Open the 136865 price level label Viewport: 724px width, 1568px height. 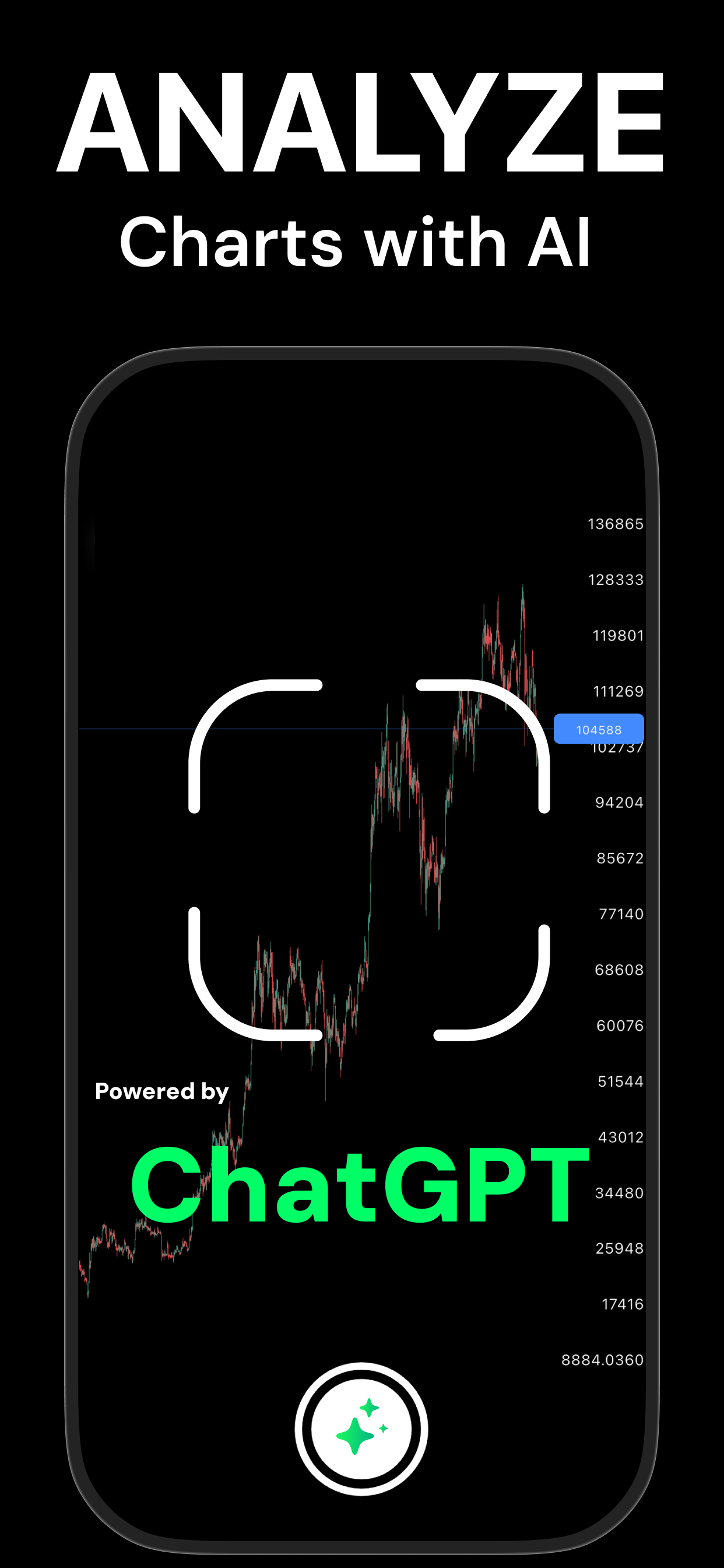(616, 522)
